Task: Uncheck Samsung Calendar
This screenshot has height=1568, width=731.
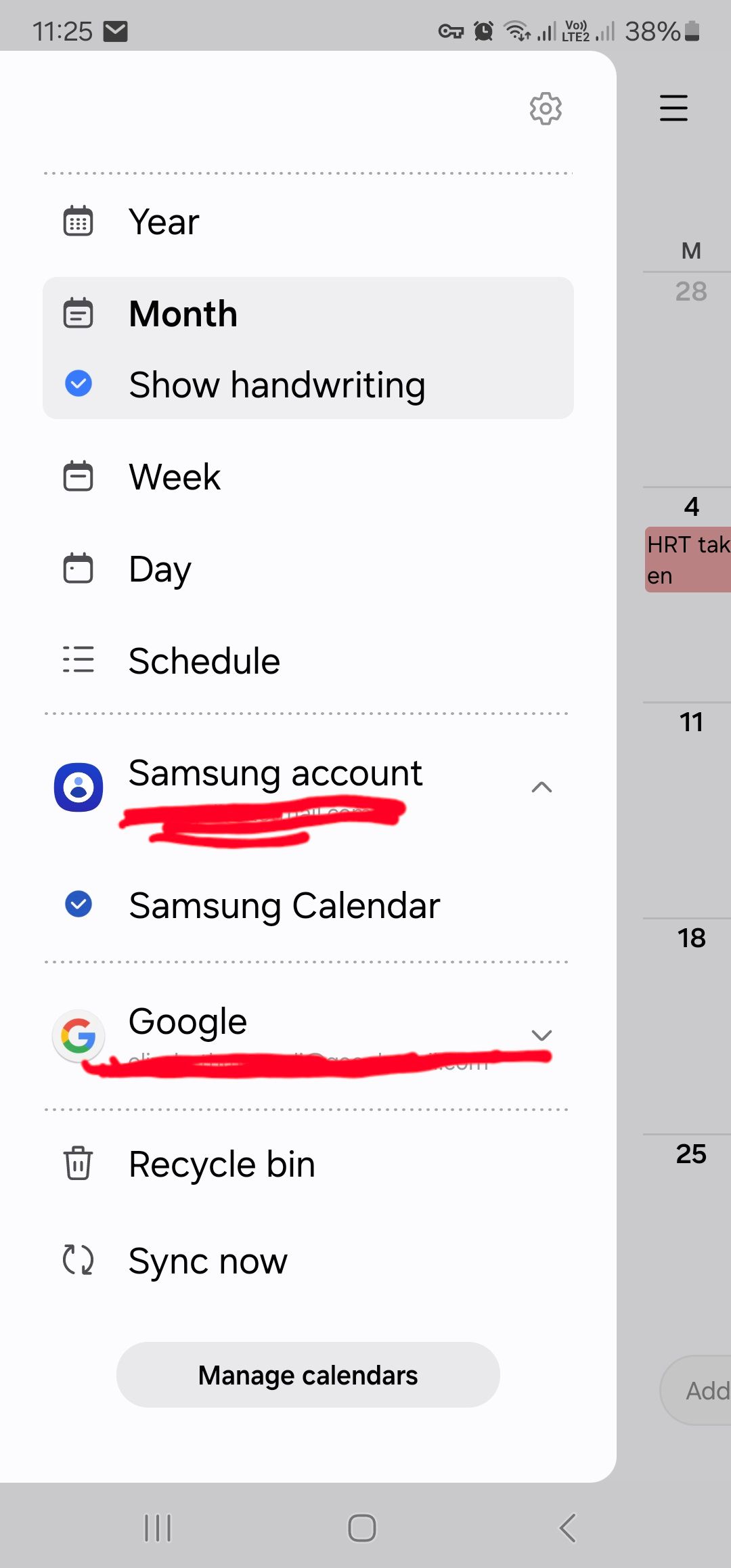Action: pyautogui.click(x=79, y=905)
